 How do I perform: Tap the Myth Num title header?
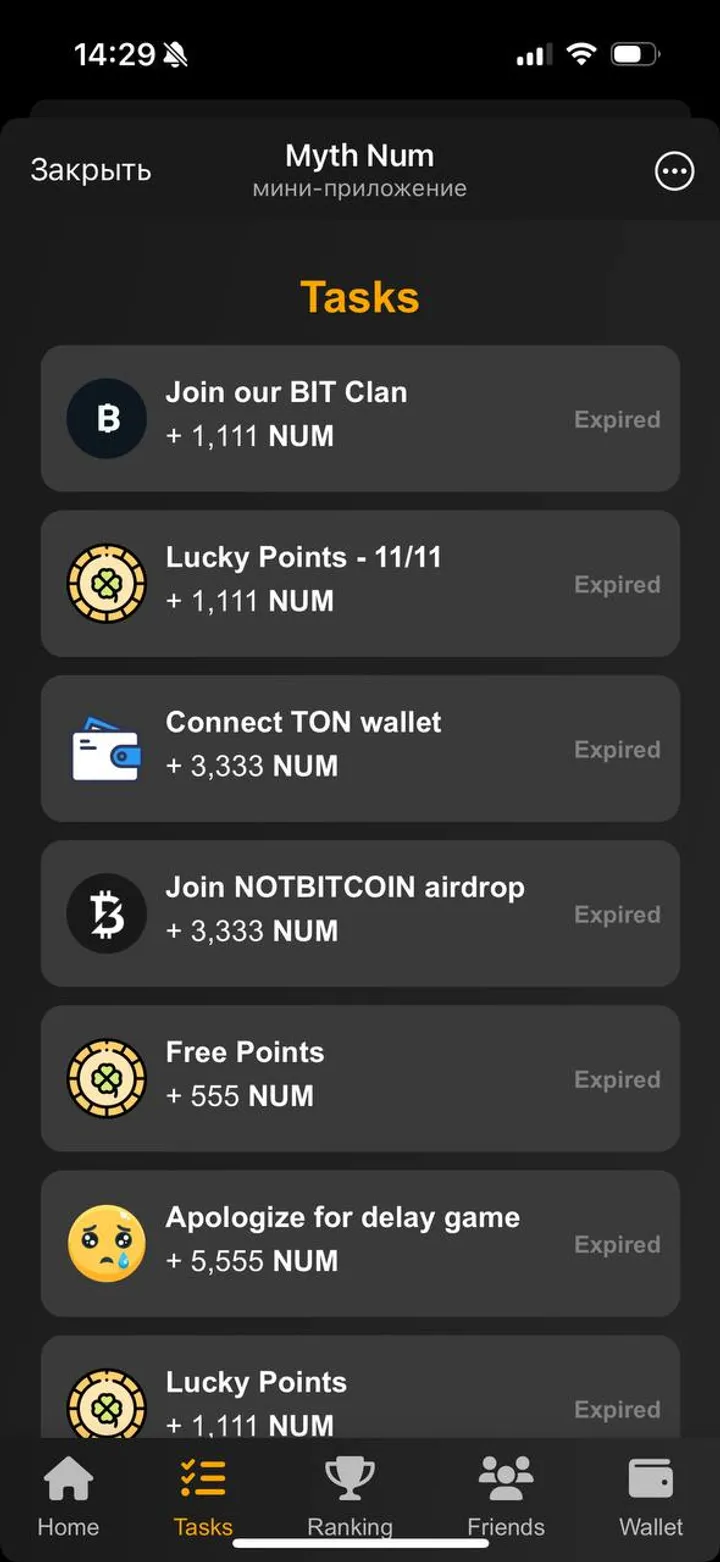[359, 156]
